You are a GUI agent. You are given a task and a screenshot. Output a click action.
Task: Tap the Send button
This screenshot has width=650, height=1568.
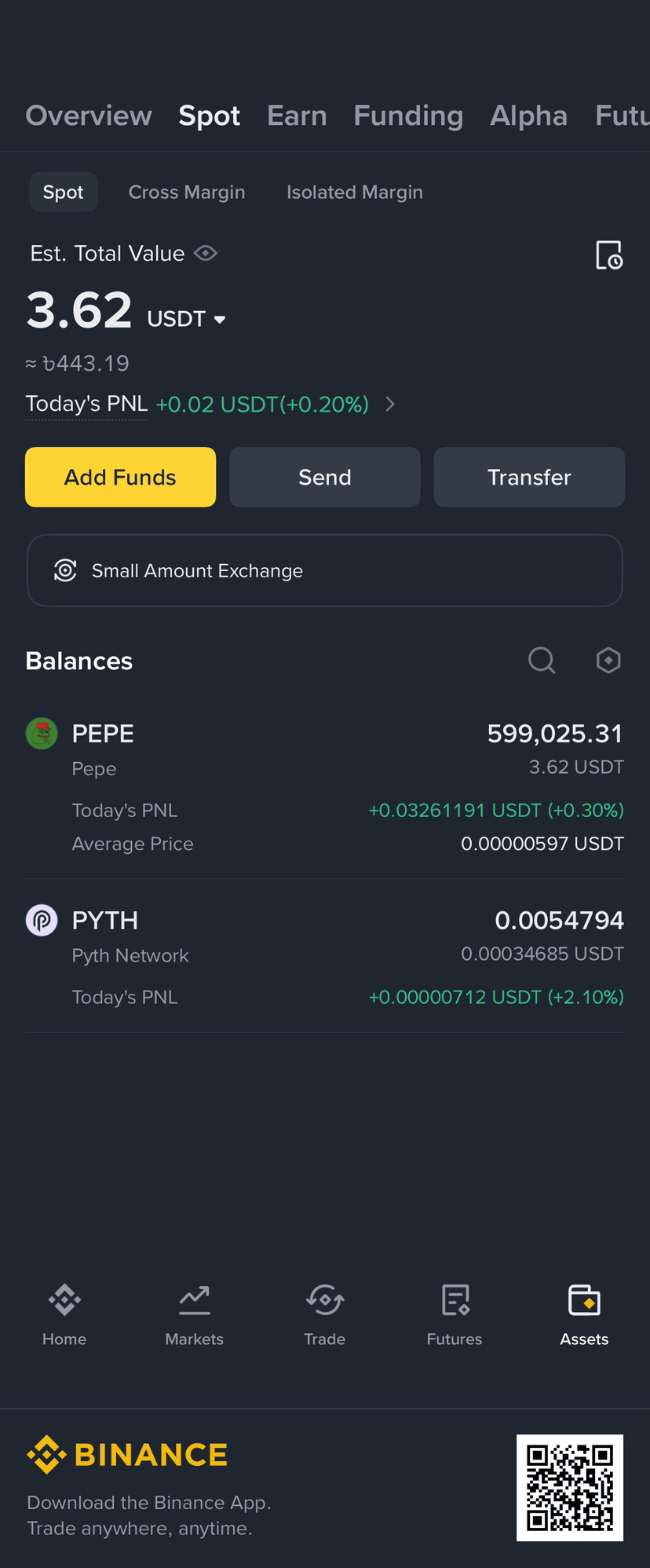click(x=324, y=477)
